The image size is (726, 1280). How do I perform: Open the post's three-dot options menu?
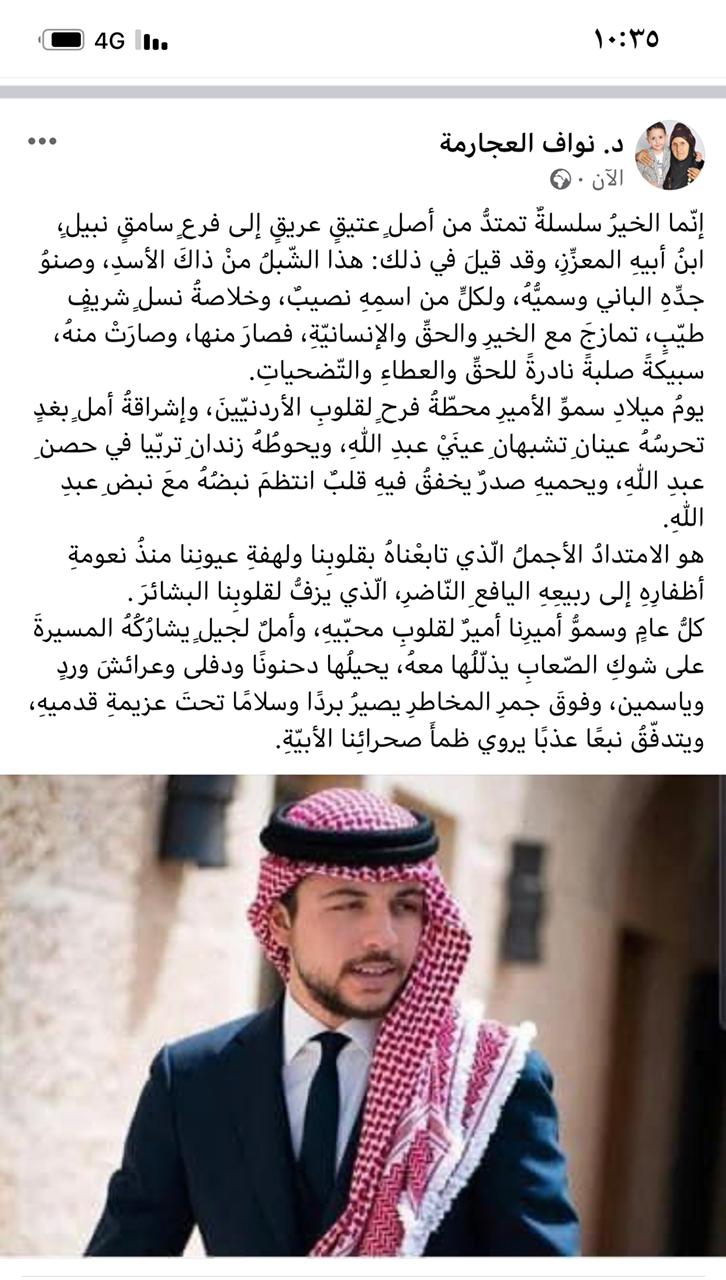(x=42, y=141)
